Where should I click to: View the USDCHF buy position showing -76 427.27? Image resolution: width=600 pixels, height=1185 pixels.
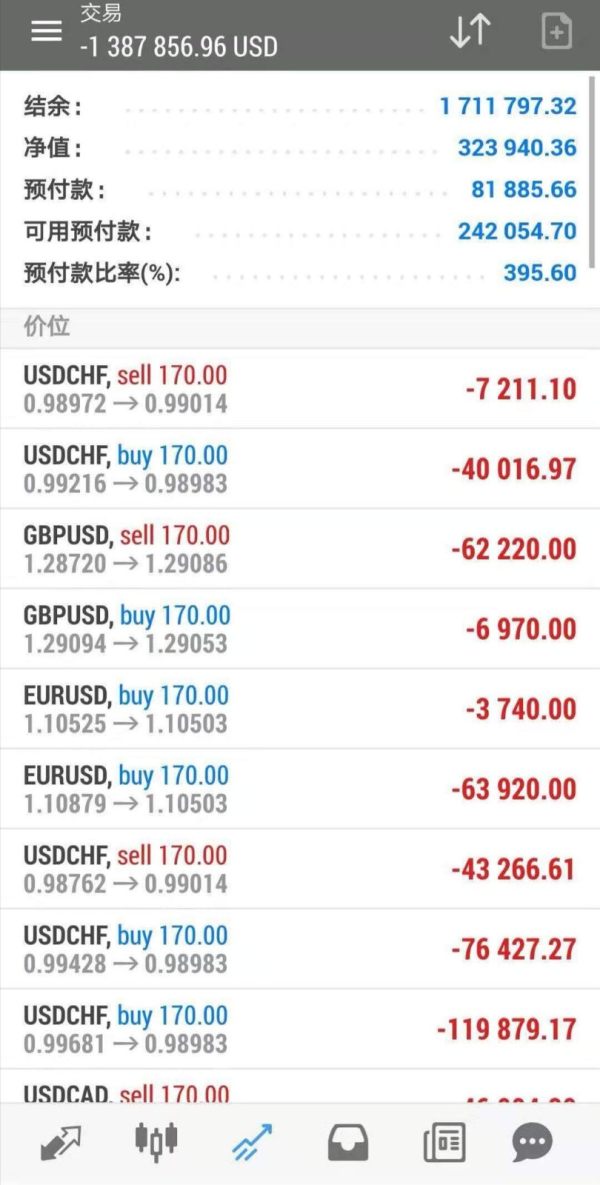300,949
